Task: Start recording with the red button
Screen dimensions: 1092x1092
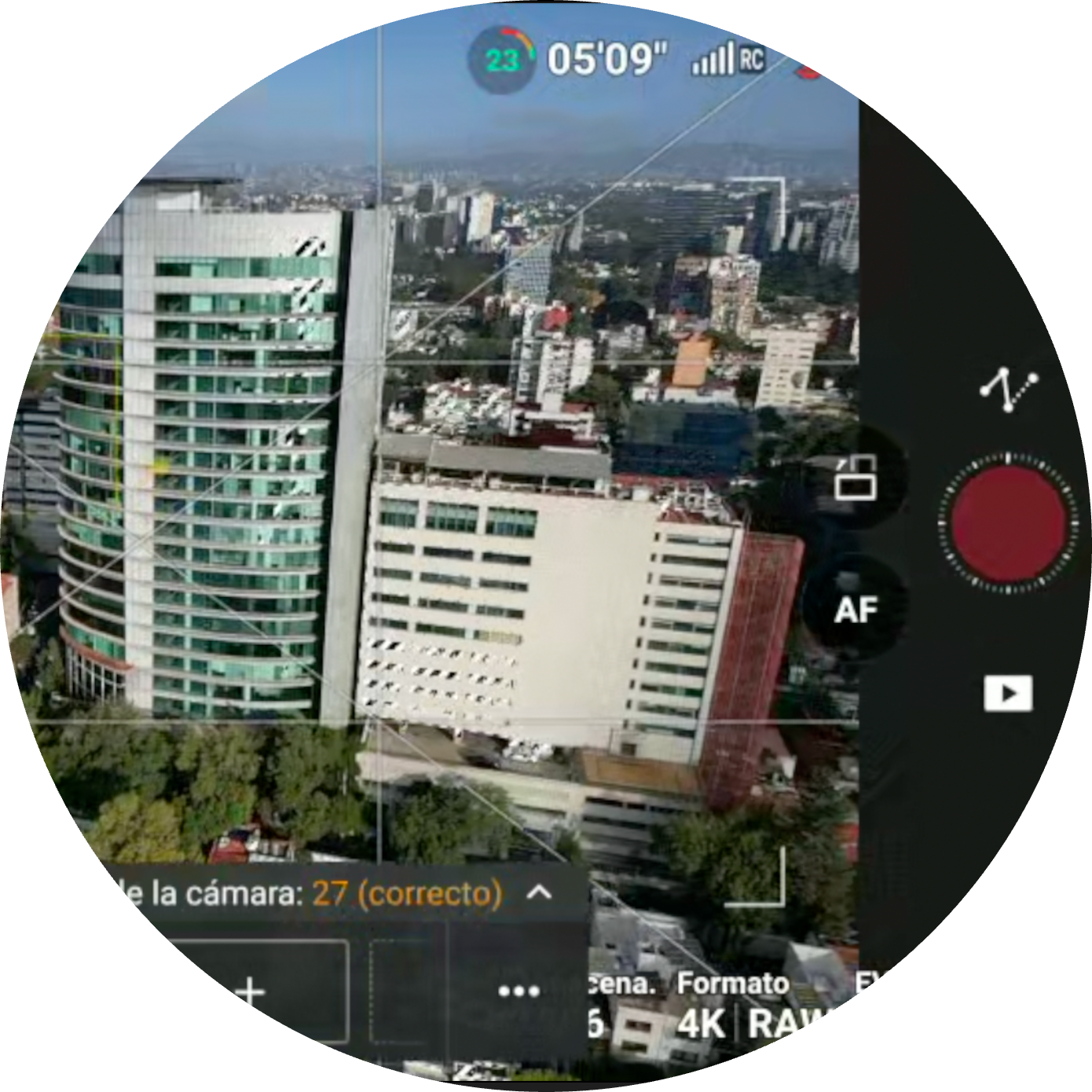Action: [x=1009, y=522]
